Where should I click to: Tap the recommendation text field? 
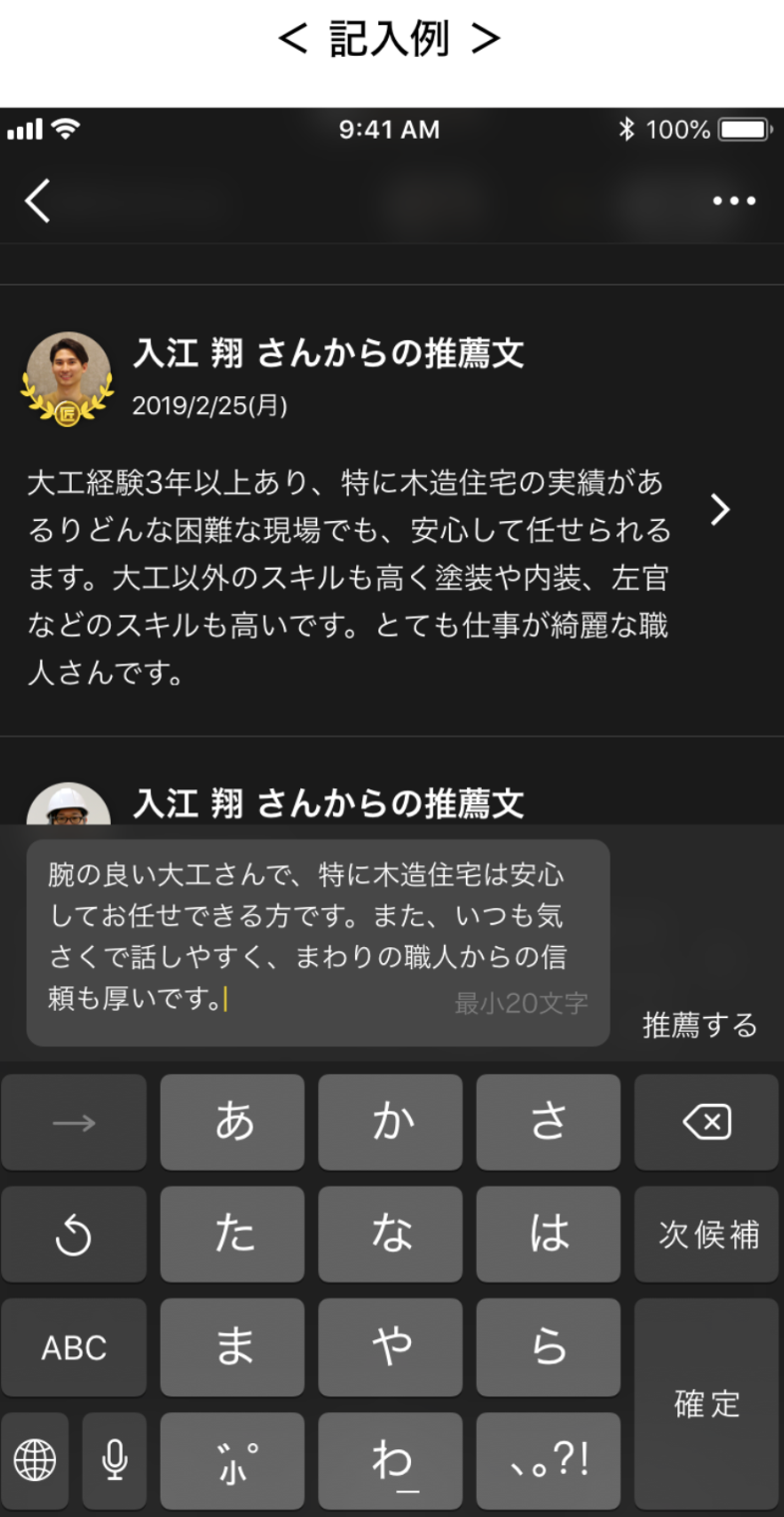(x=317, y=942)
